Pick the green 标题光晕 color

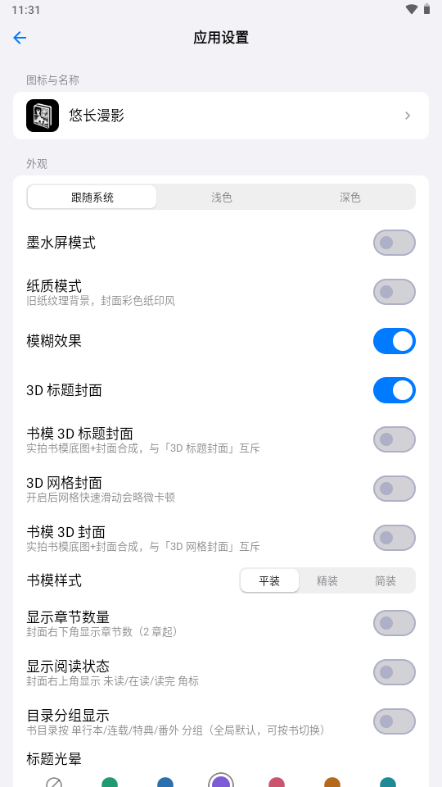pyautogui.click(x=109, y=782)
